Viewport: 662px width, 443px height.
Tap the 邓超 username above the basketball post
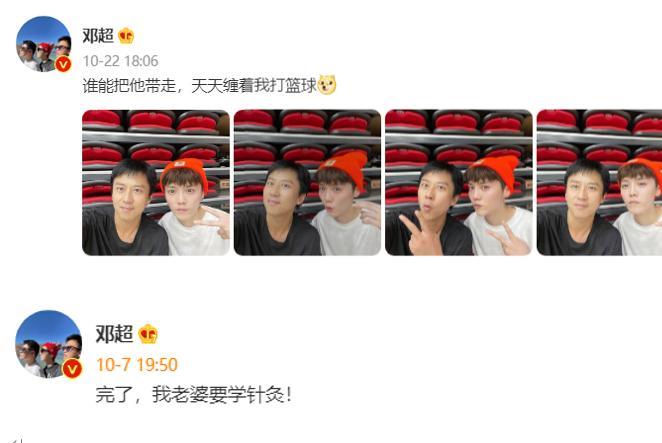tap(98, 36)
